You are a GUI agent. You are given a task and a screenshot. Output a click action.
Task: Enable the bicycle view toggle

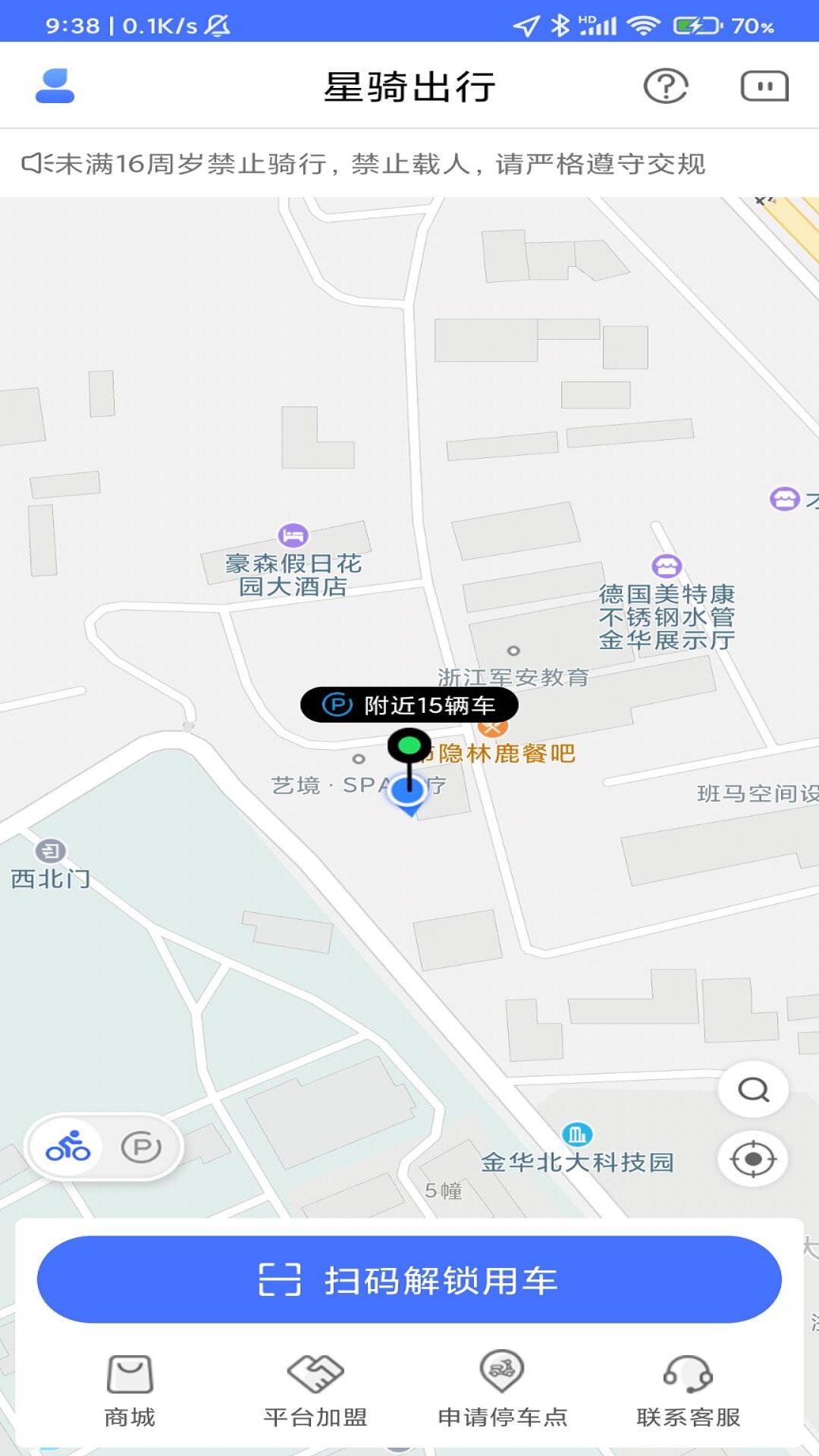[x=68, y=1148]
